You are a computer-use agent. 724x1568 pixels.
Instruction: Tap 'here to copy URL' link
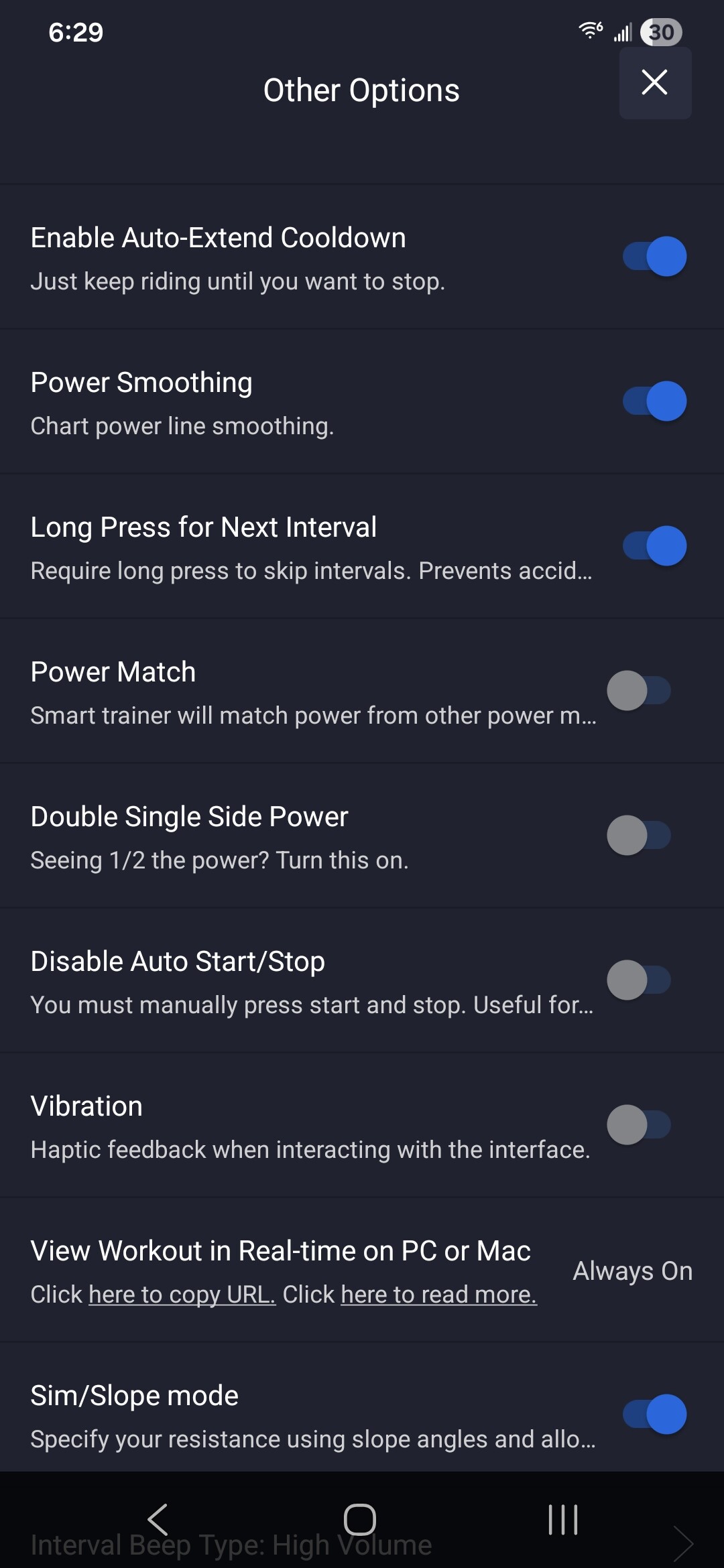click(182, 1295)
